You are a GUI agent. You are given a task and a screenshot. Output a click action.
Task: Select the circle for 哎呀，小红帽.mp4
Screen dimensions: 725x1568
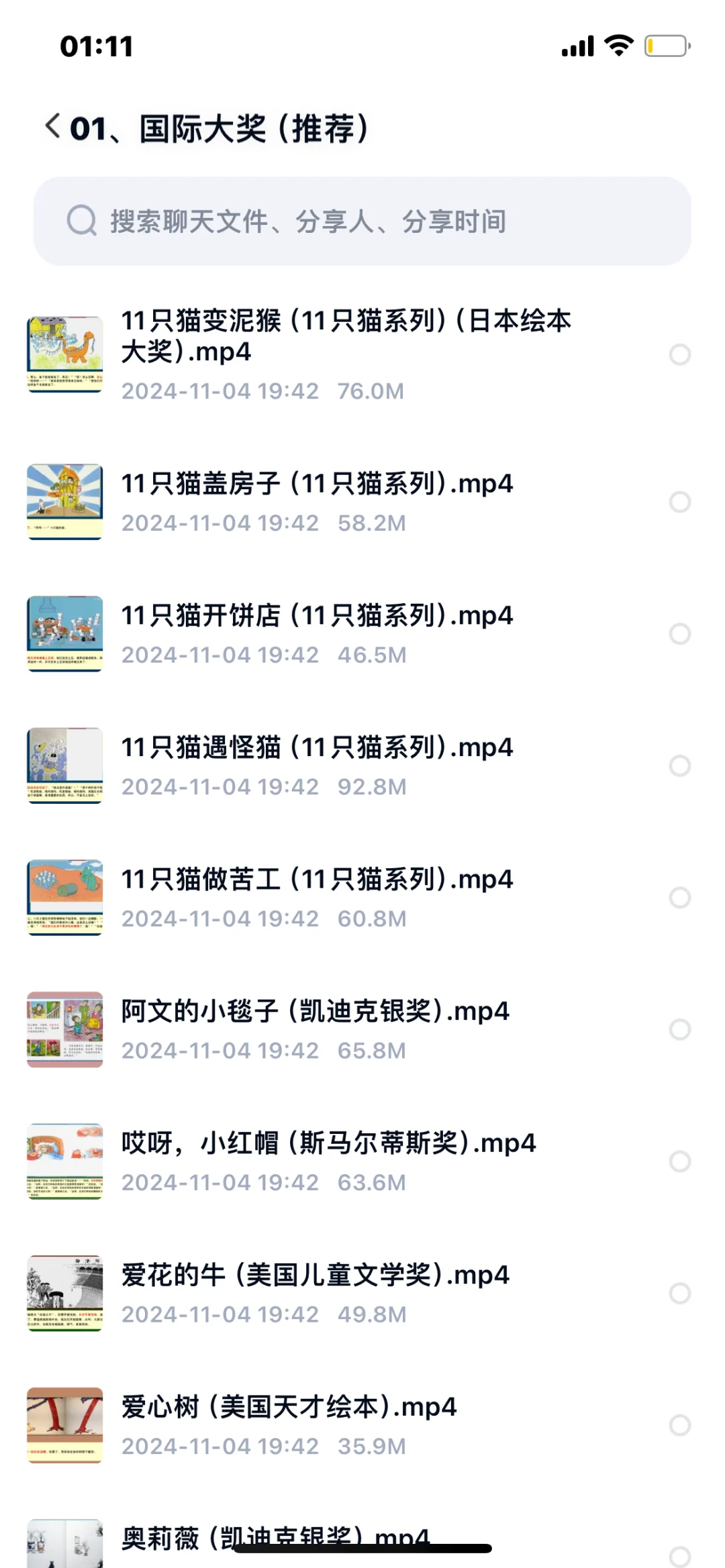[679, 1161]
